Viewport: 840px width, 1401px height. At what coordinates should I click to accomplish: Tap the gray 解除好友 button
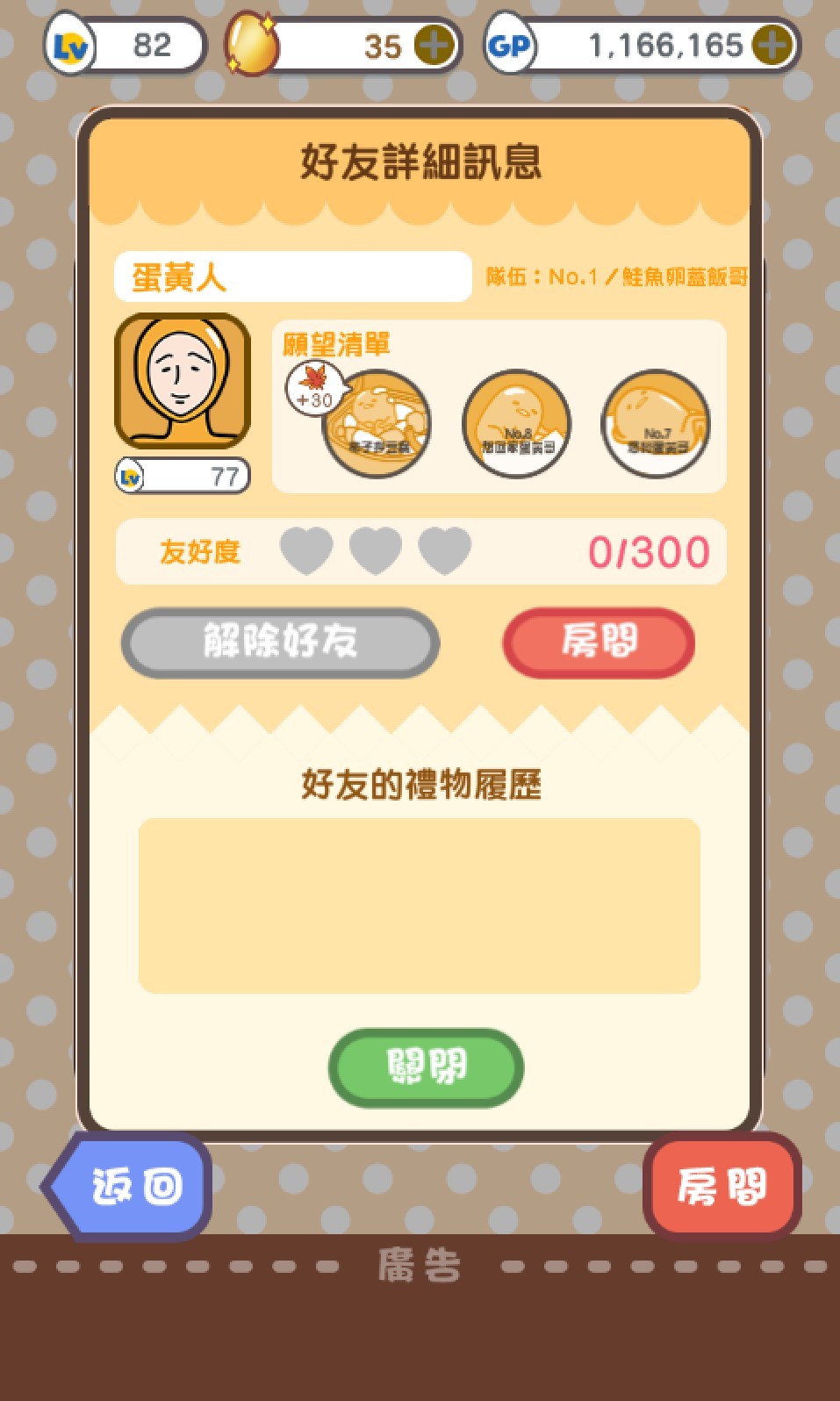click(x=280, y=642)
